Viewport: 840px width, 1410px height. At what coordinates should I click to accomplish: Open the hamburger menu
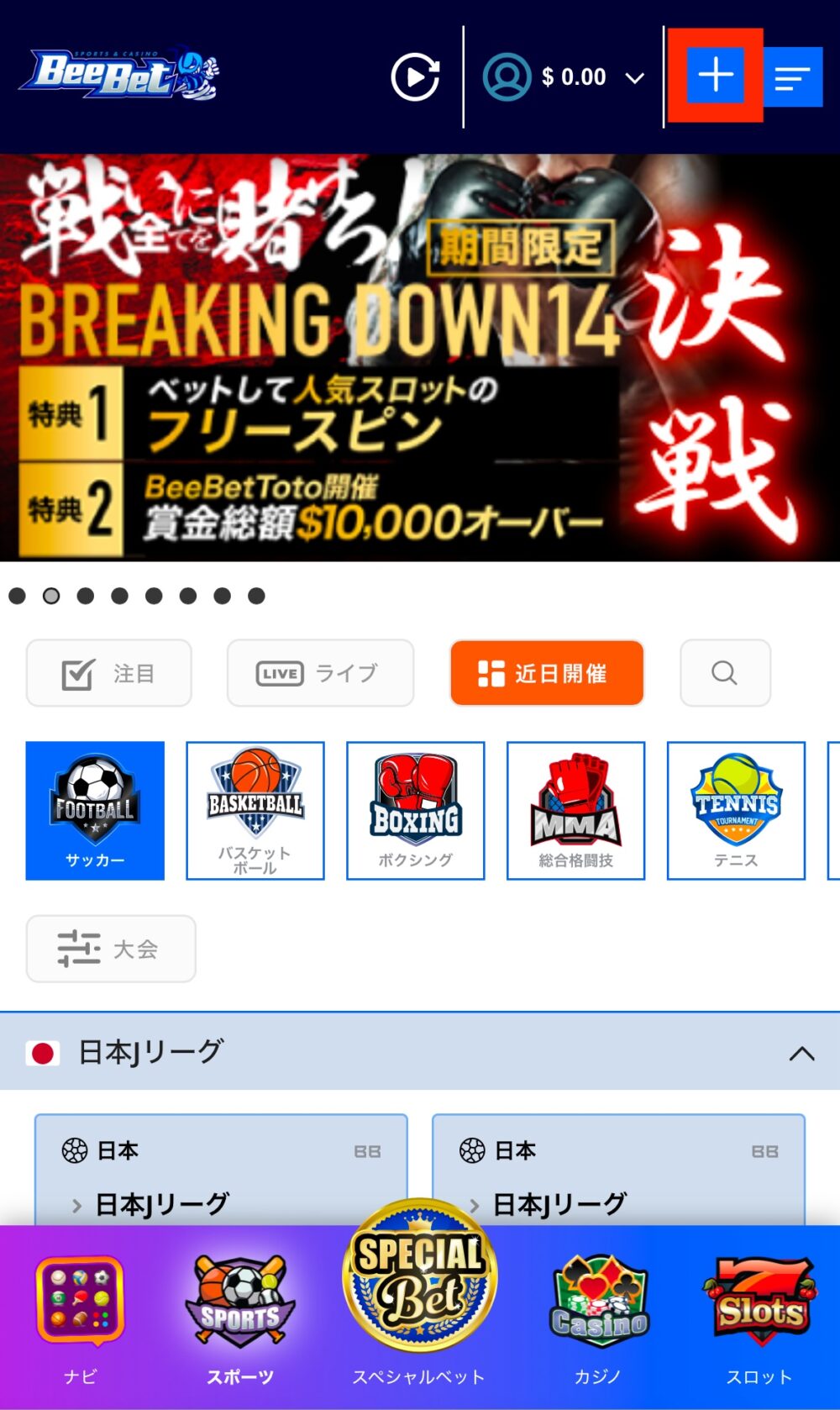coord(792,78)
